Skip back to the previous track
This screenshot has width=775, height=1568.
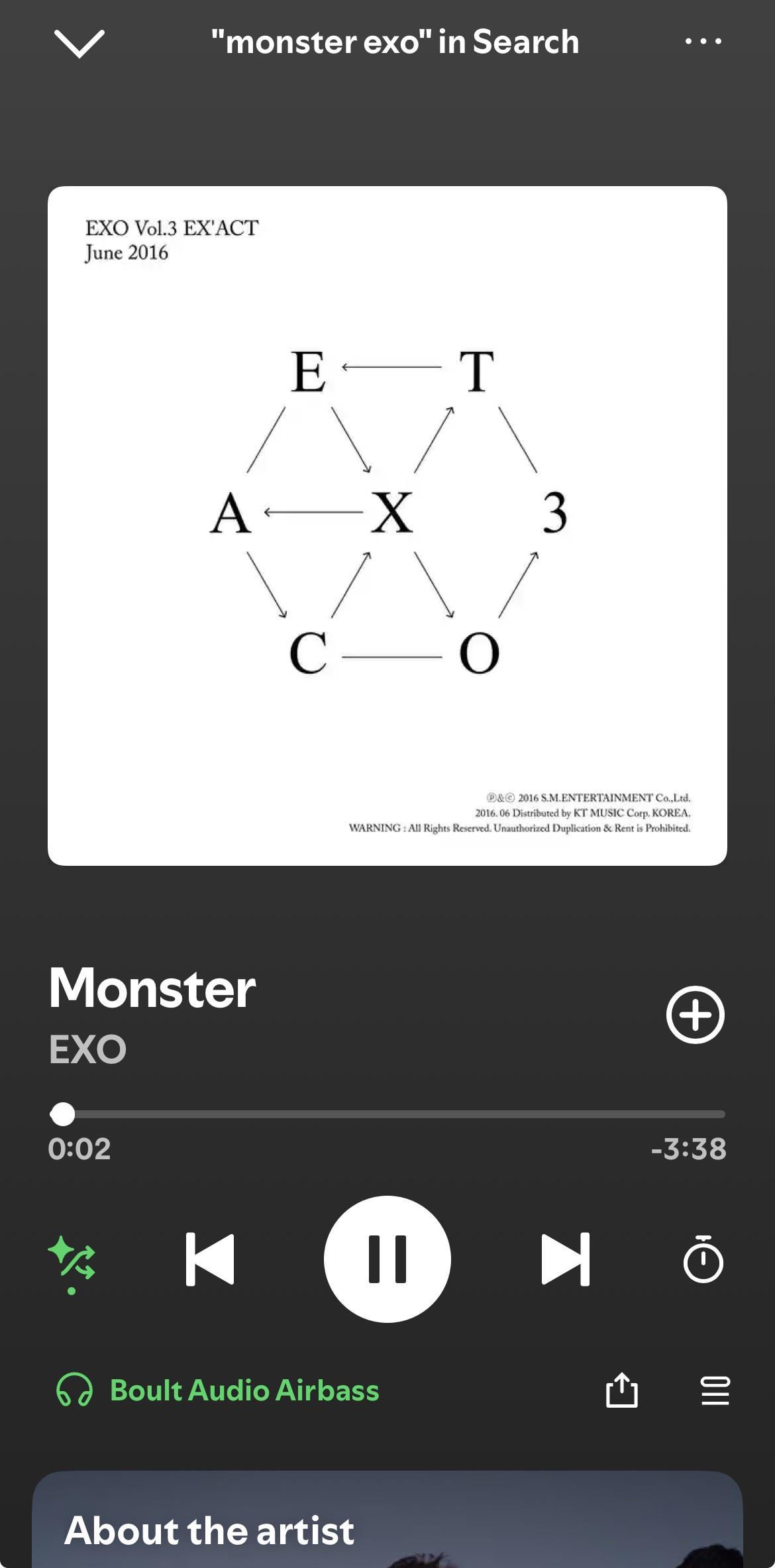[210, 1259]
